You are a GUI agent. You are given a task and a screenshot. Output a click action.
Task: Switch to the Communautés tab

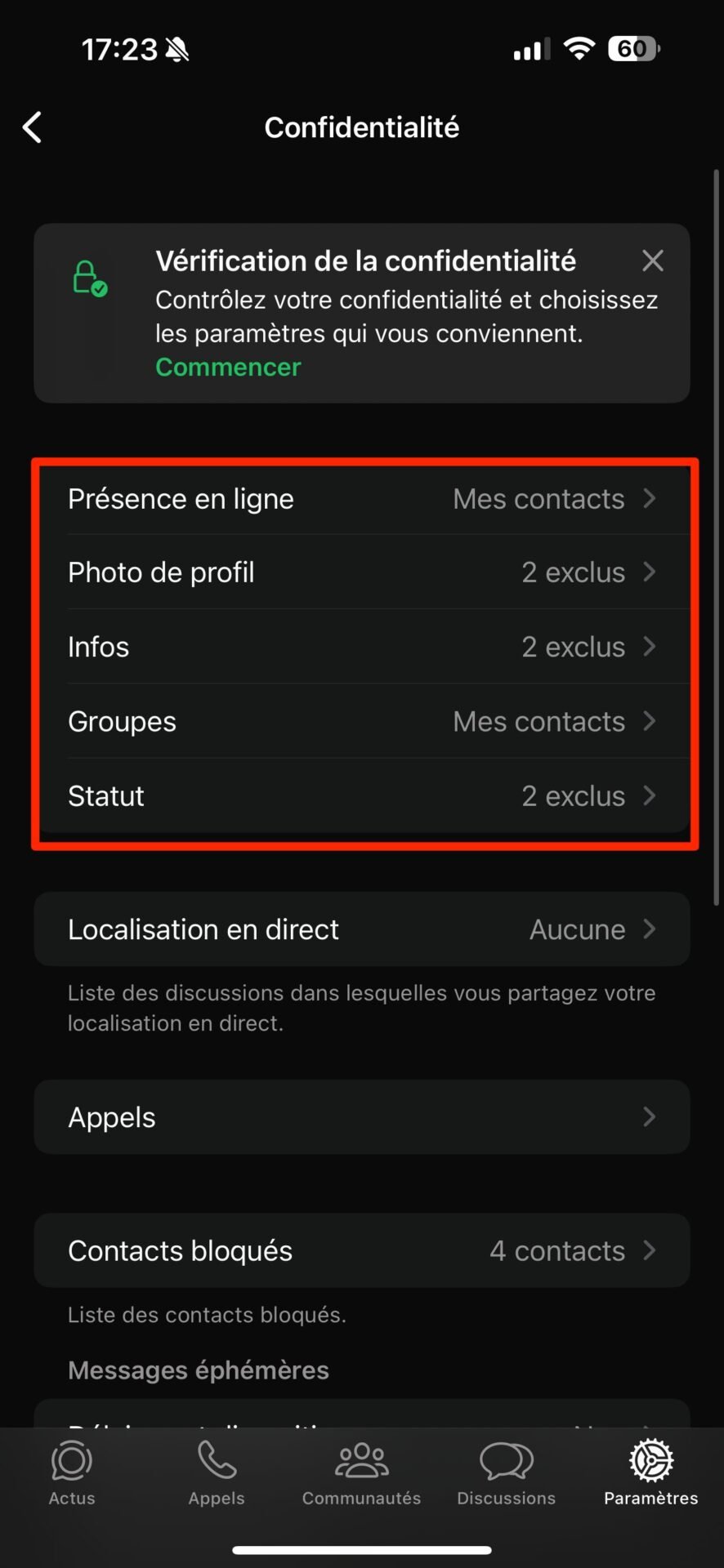tap(361, 1474)
